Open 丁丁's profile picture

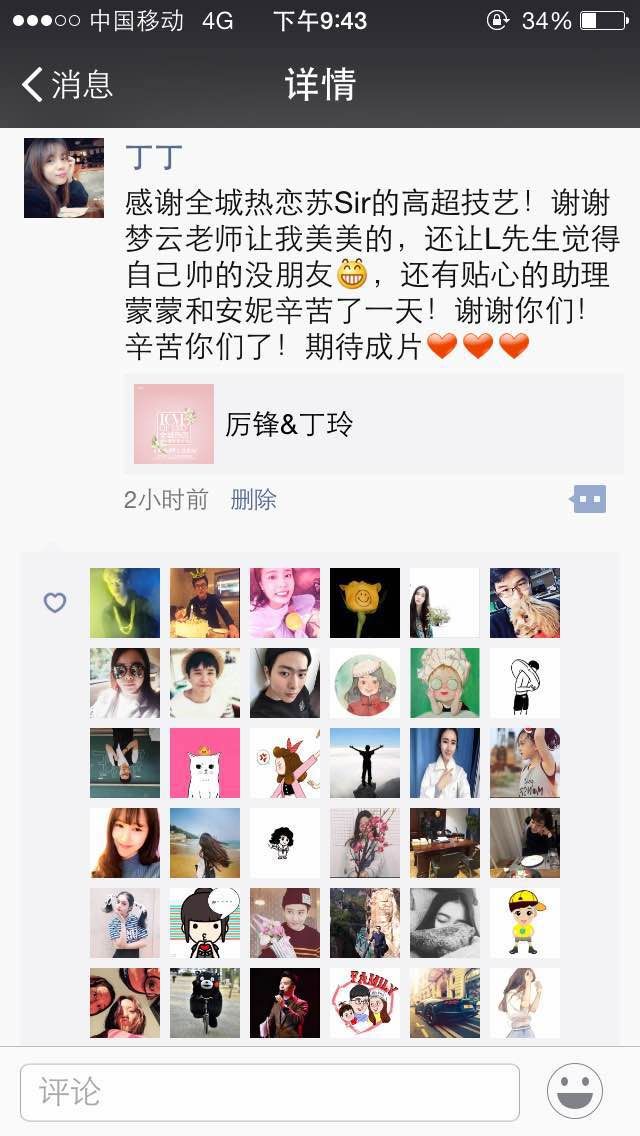click(64, 178)
